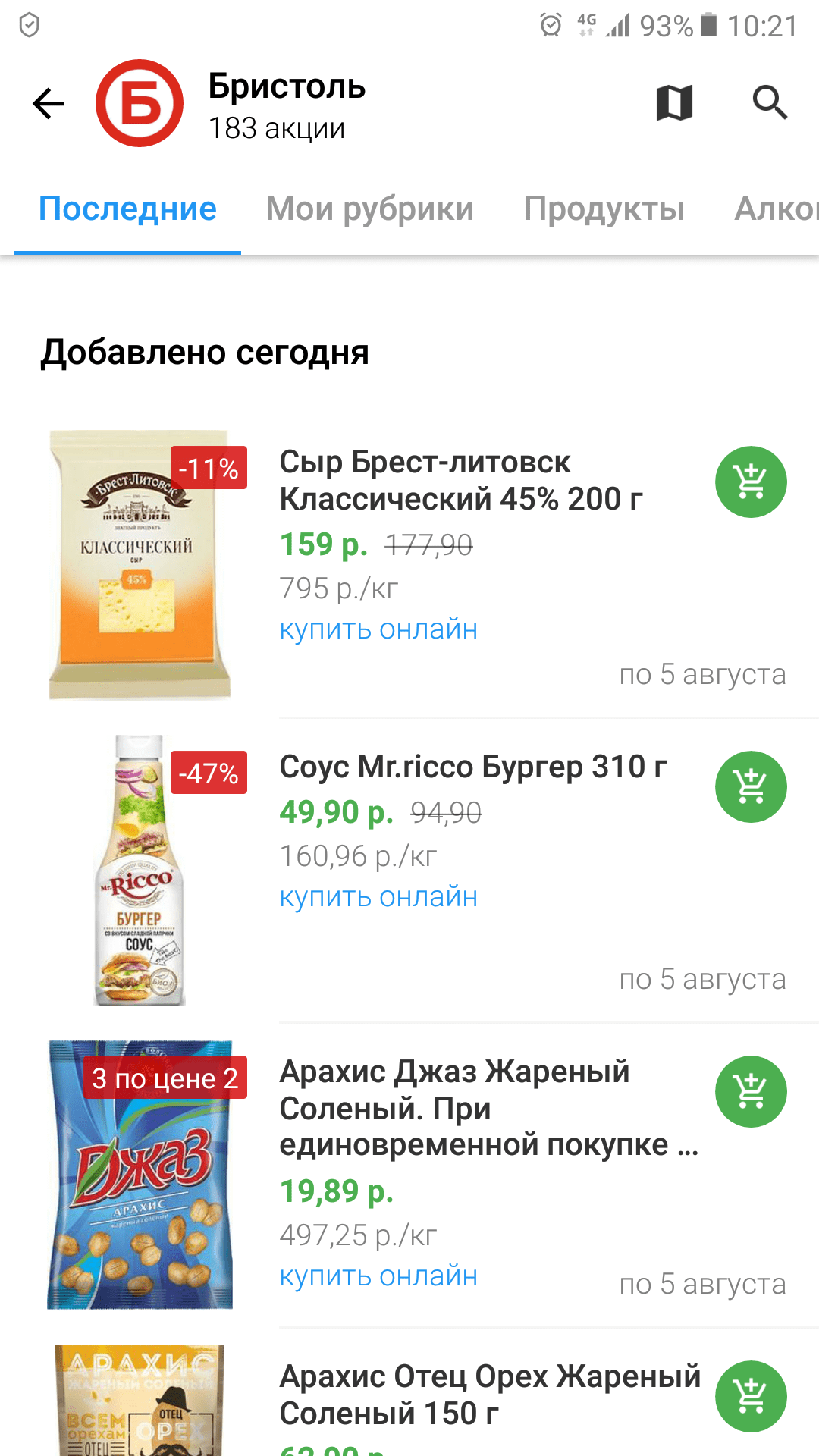
Task: Open the Соус Mr.ricco Бургер offer
Action: (x=473, y=767)
